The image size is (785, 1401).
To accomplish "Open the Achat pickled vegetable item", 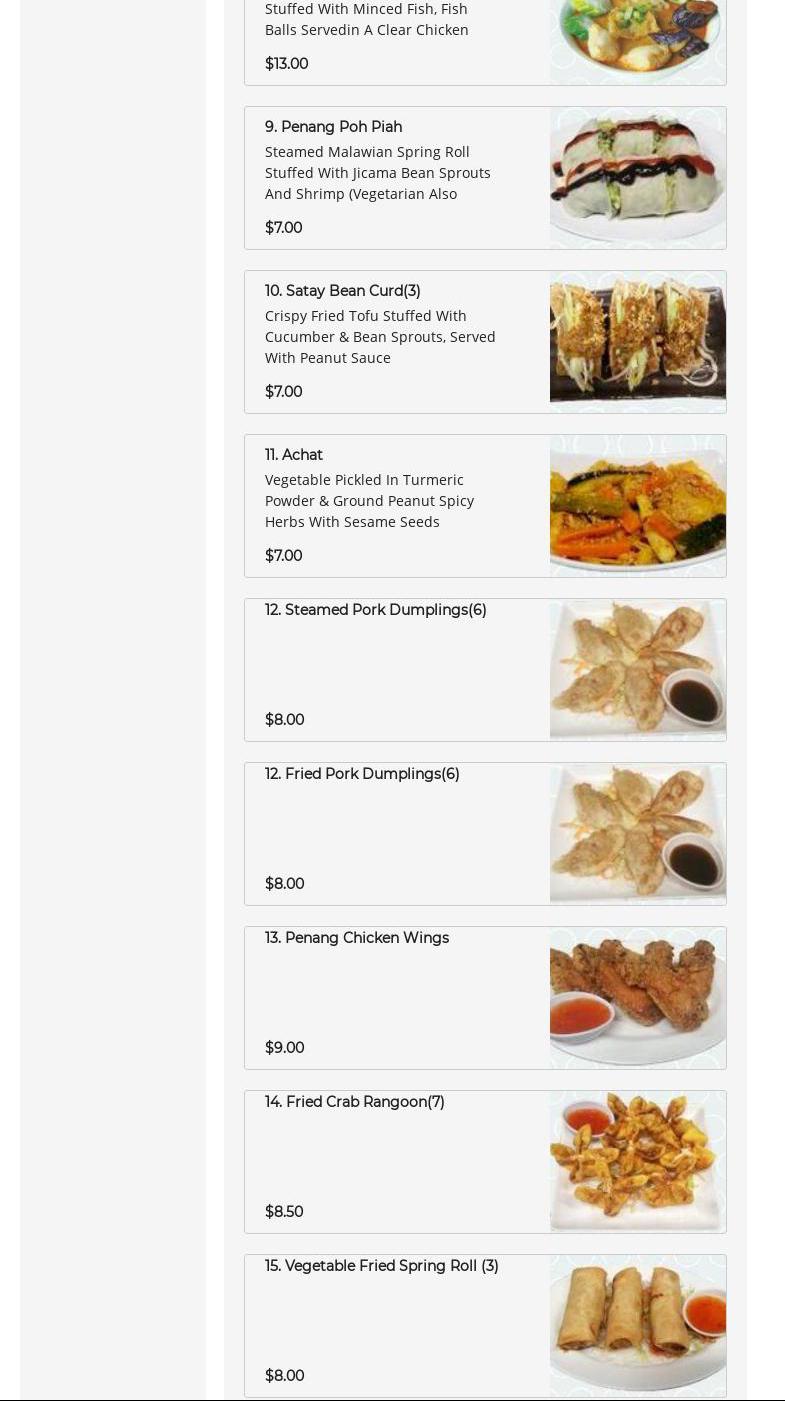I will 485,506.
